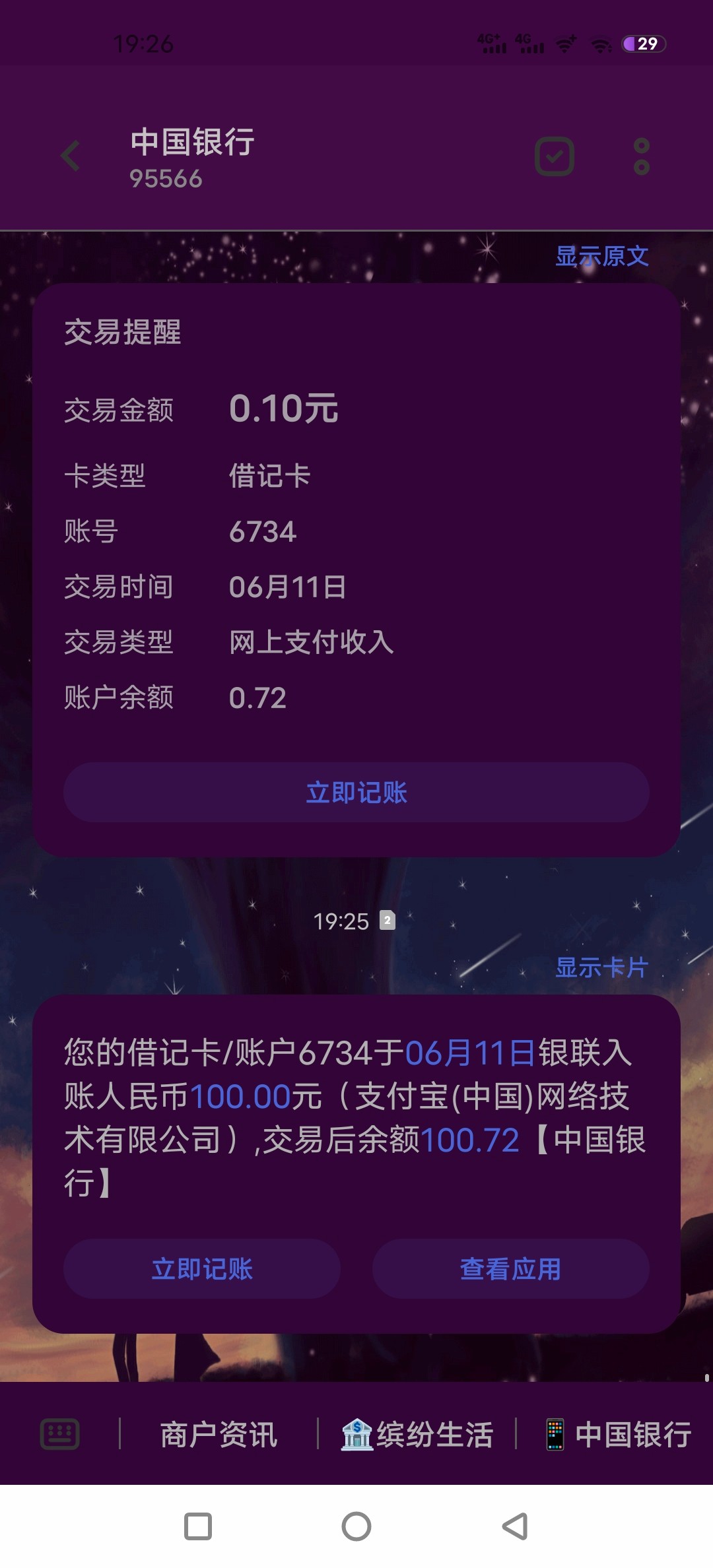Tap 查看应用 button
Screen dimensions: 713x1568
510,1269
